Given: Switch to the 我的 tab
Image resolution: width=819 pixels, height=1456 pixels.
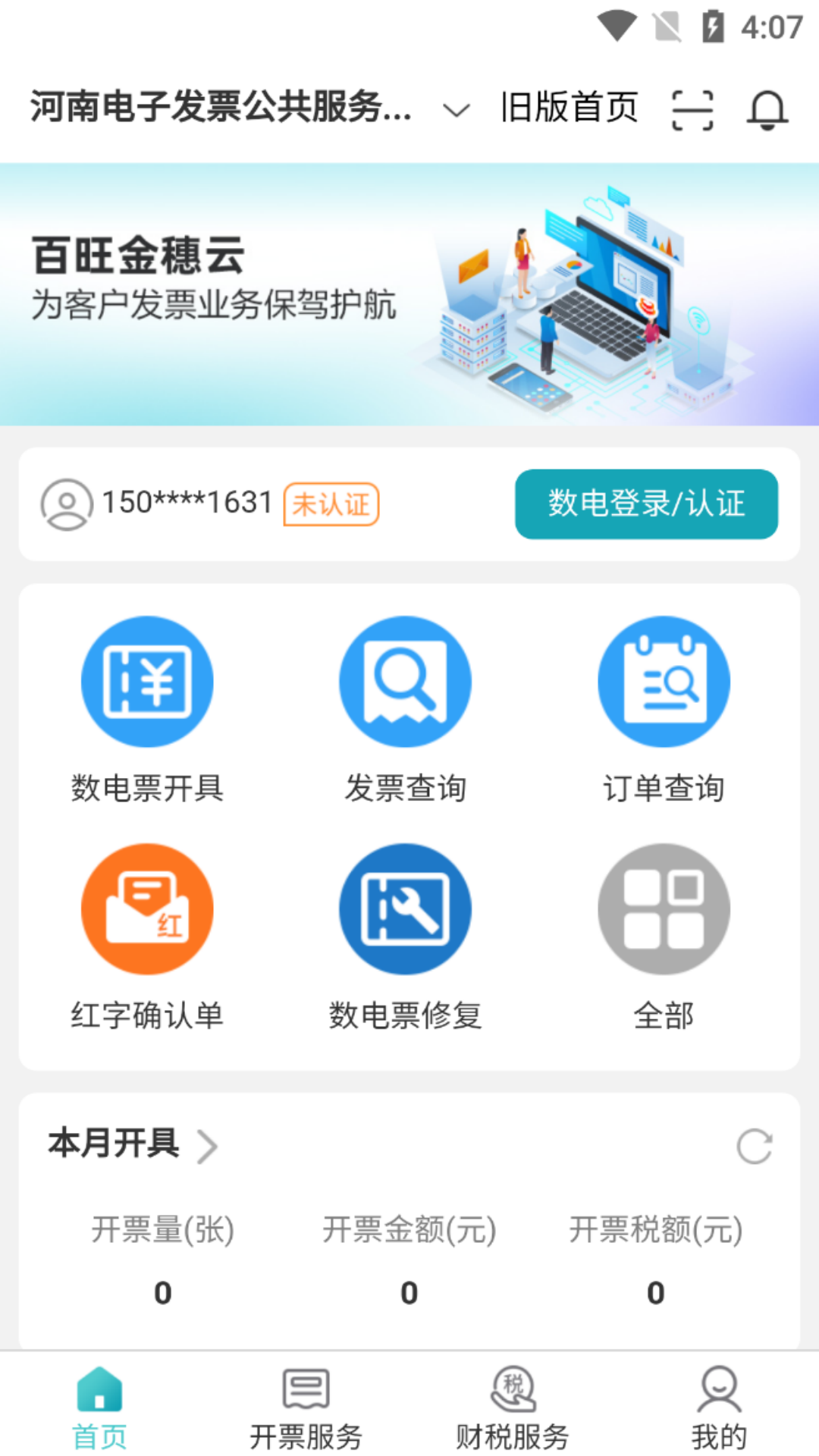Looking at the screenshot, I should (719, 1407).
